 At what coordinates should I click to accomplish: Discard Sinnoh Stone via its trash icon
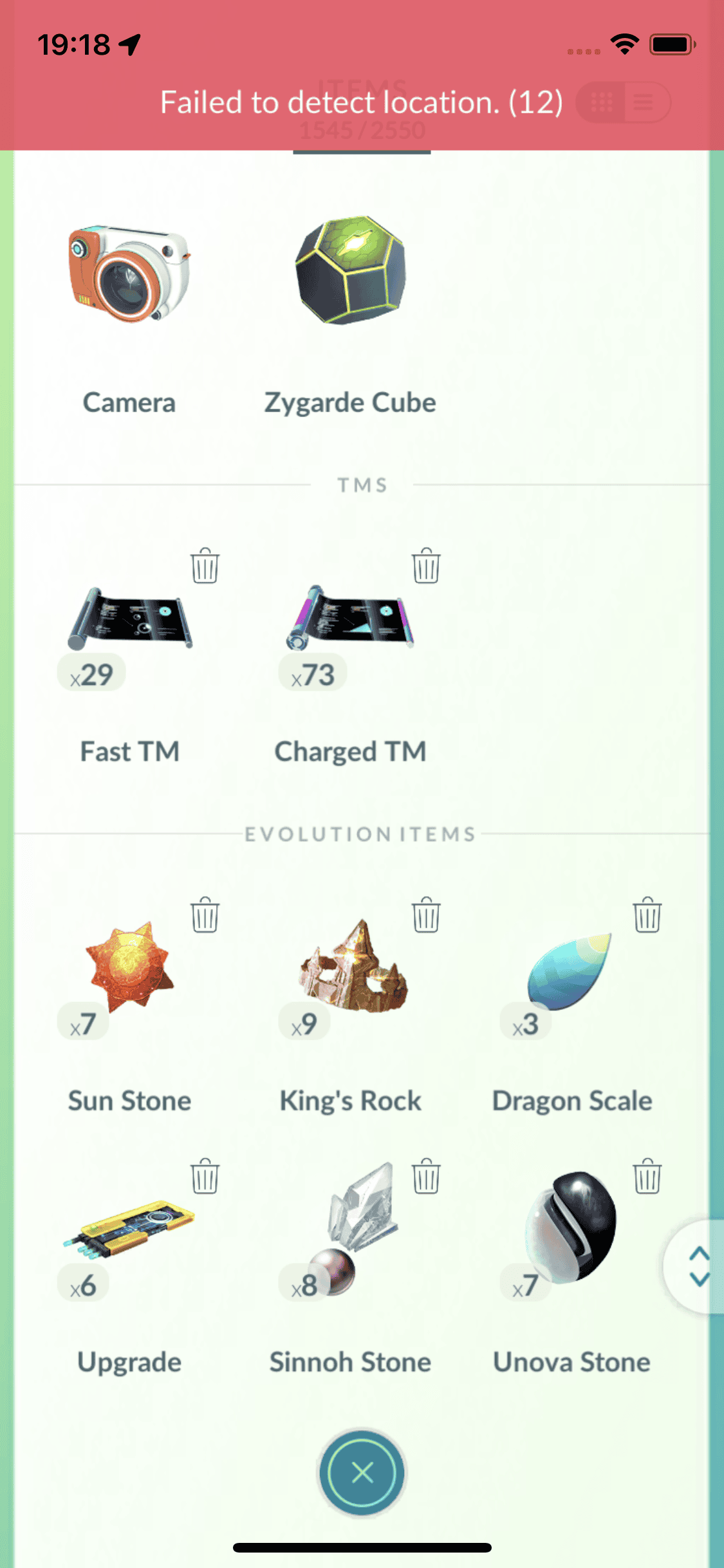[x=426, y=1176]
